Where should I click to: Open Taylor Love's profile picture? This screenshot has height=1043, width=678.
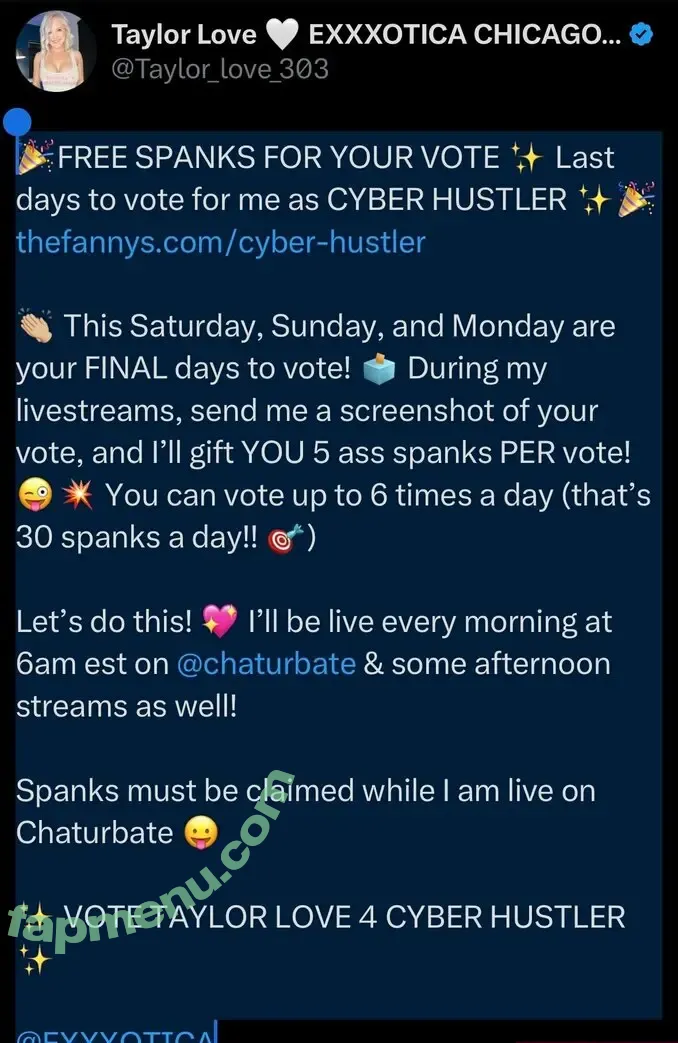57,52
